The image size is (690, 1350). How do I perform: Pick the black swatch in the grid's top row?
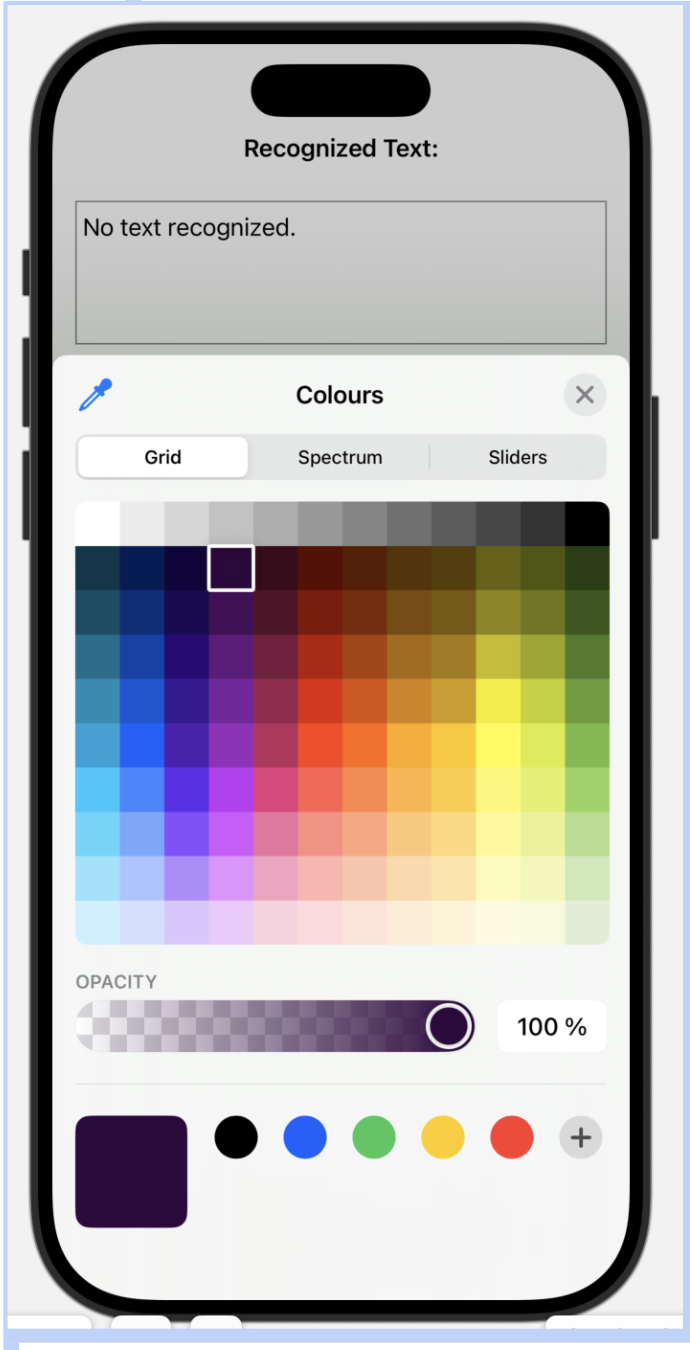click(587, 523)
